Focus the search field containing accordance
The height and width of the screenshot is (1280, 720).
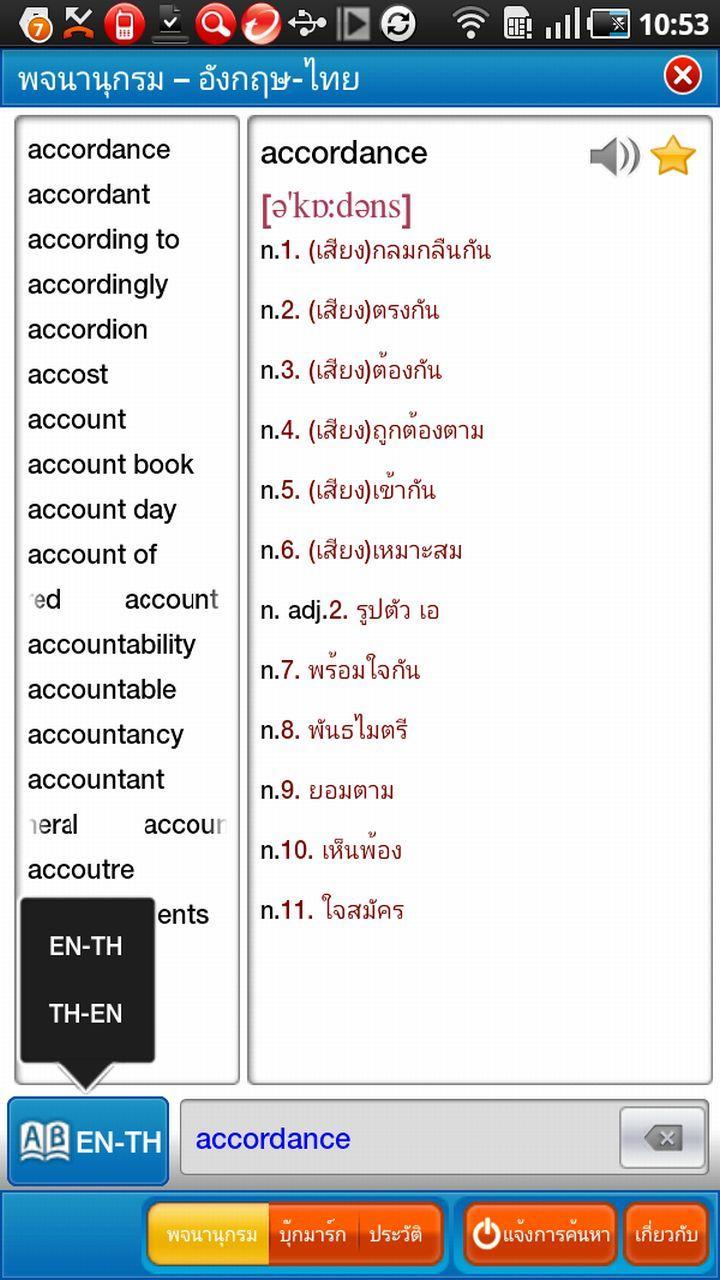click(x=400, y=1139)
